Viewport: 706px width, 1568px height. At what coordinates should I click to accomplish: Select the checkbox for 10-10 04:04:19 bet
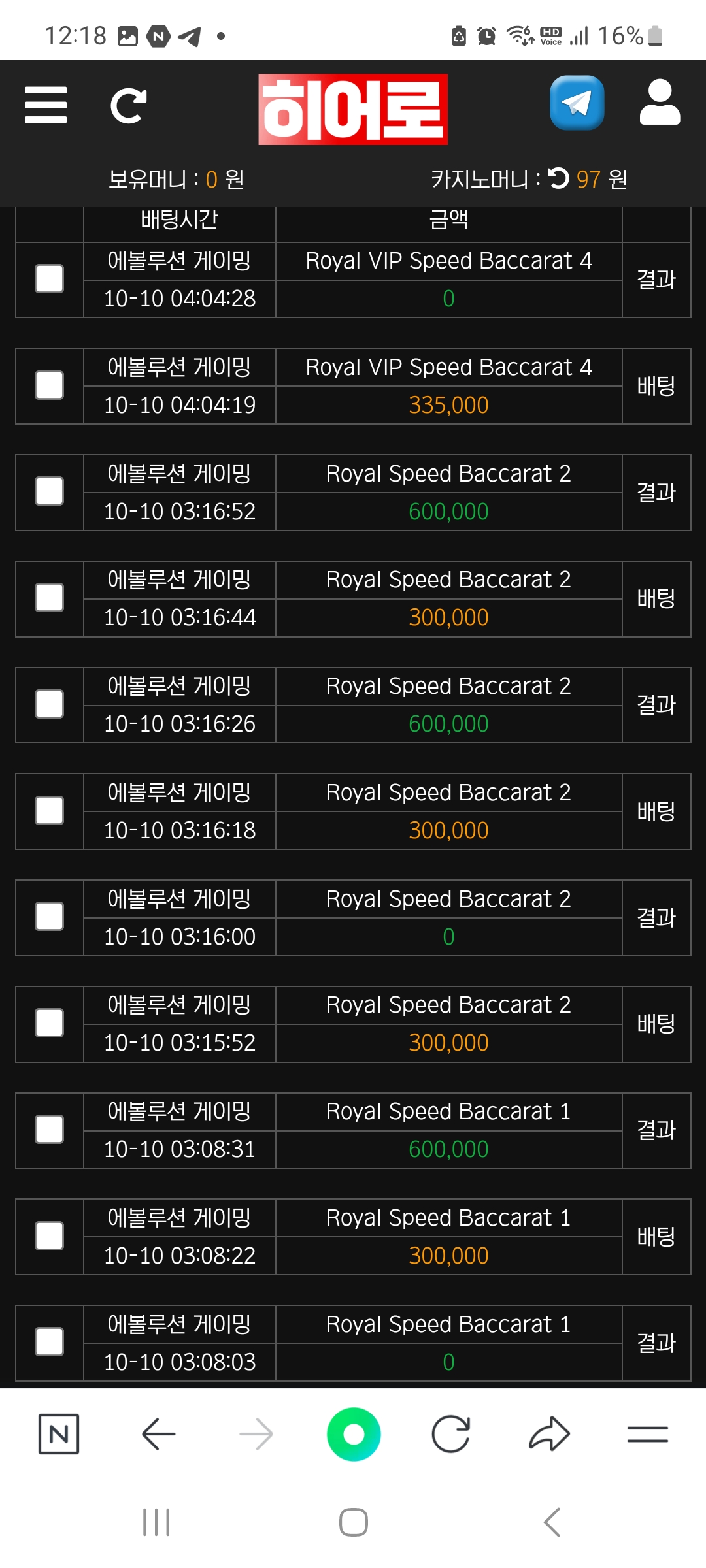(x=50, y=385)
